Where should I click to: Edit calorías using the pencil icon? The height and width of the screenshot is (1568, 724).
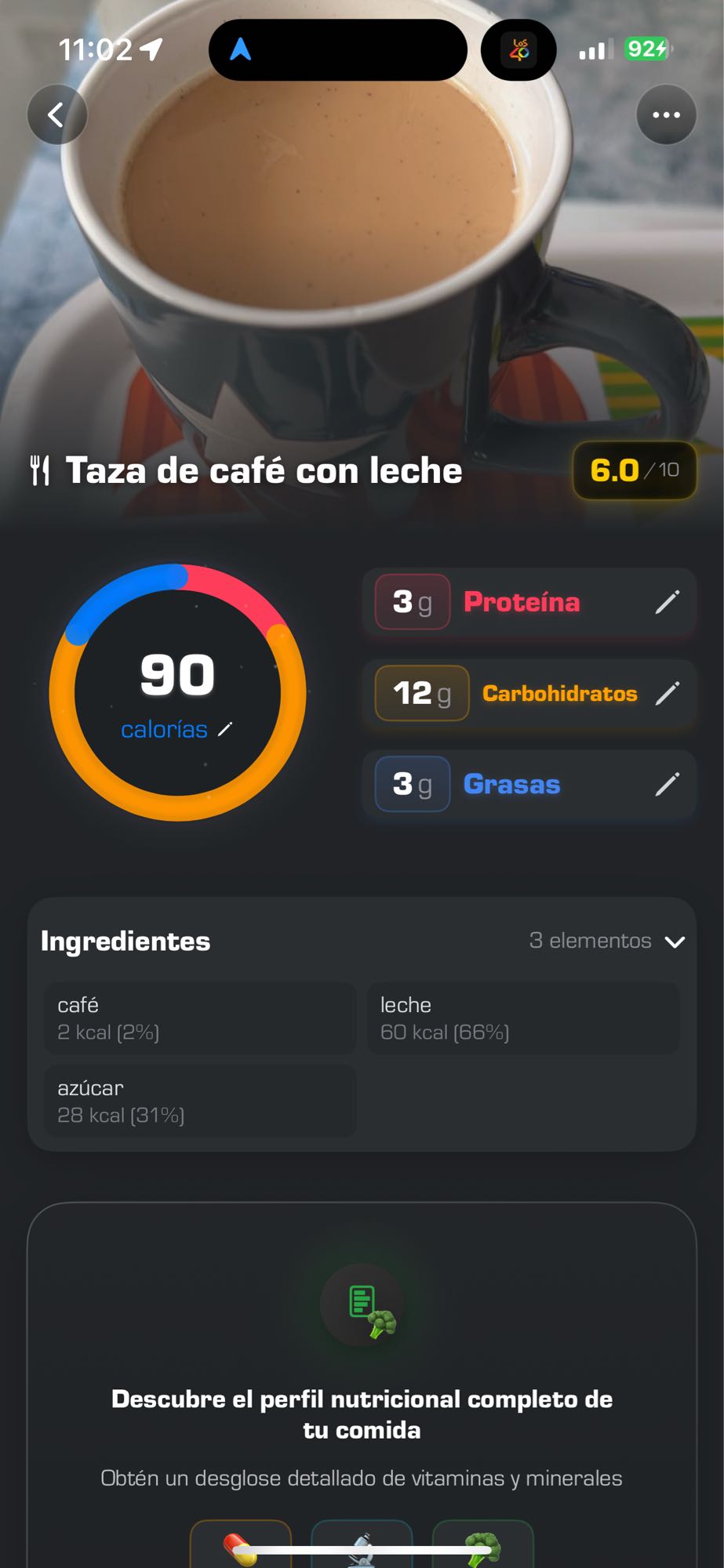pos(226,729)
